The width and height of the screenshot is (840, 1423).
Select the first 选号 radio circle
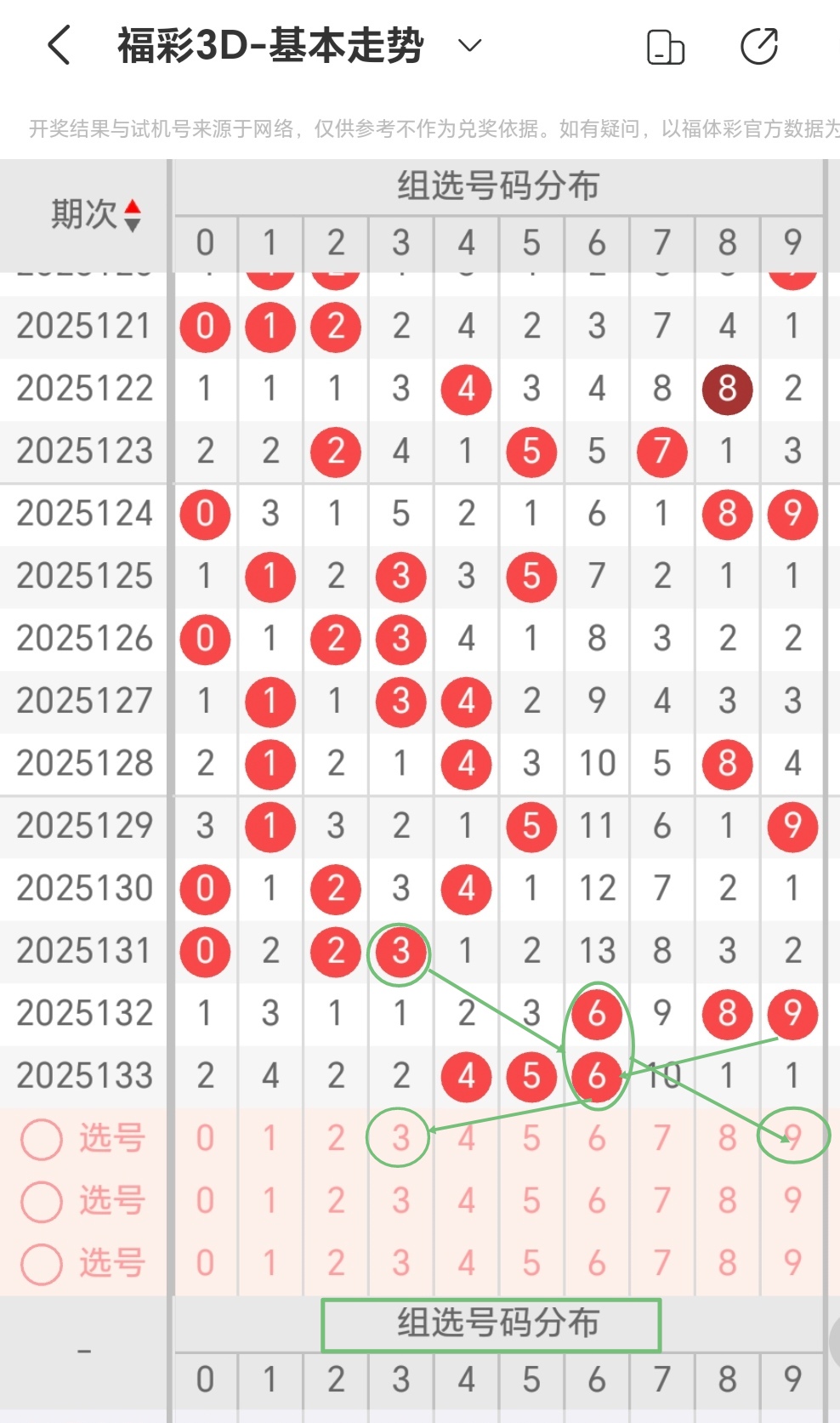click(x=40, y=1137)
